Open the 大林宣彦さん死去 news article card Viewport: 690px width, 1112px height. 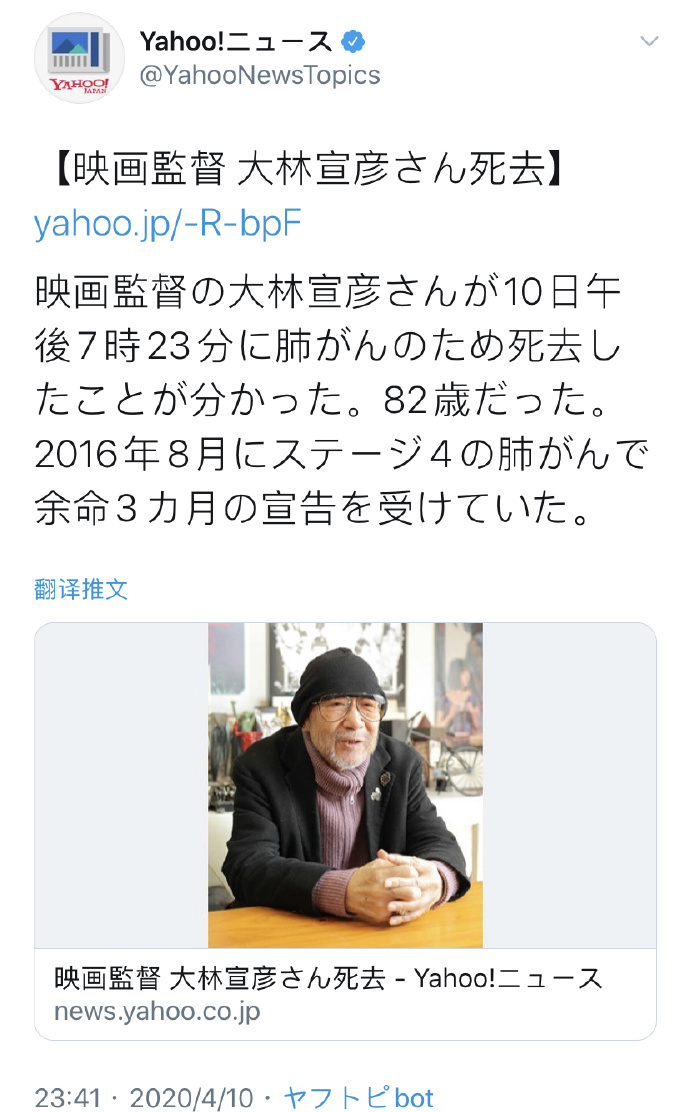coord(345,830)
